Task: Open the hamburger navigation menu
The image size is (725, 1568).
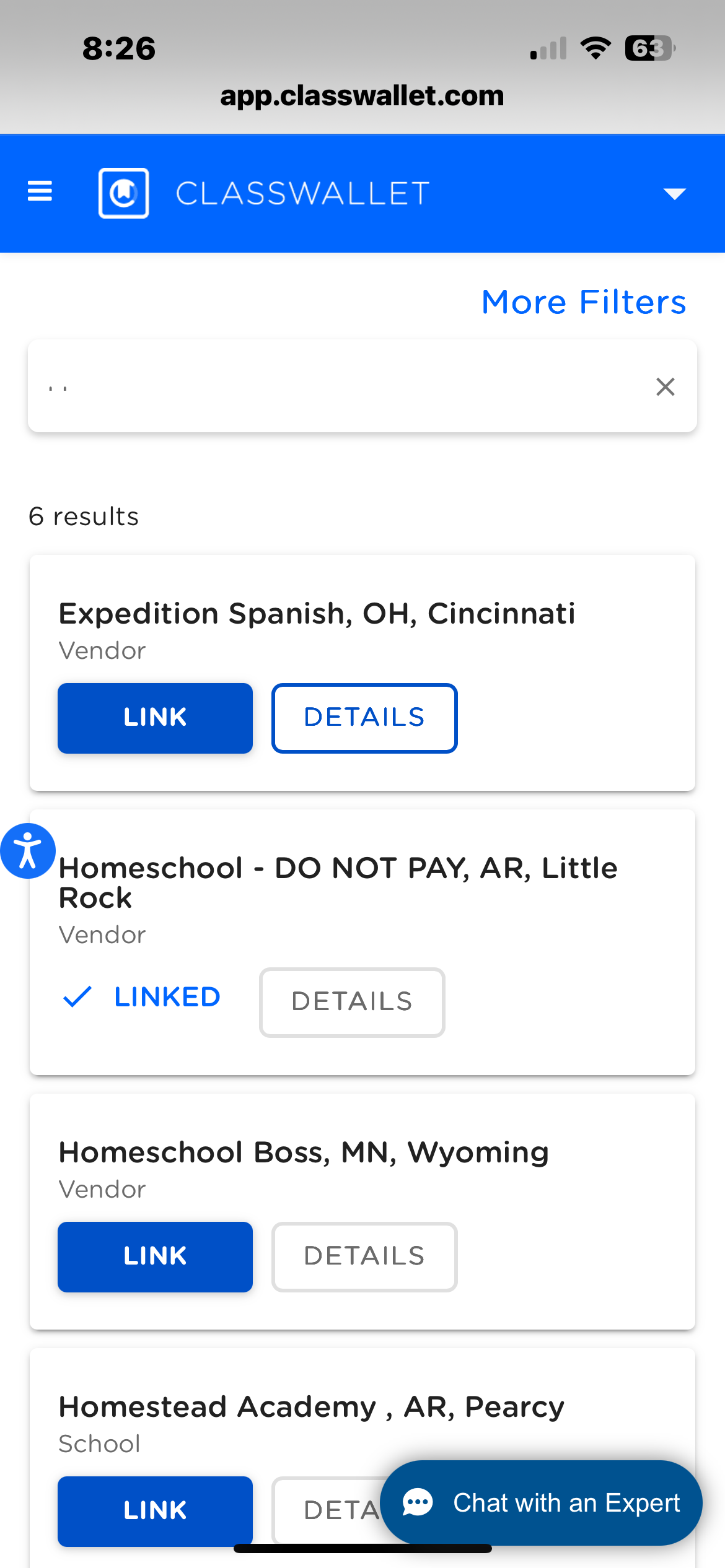Action: coord(40,191)
